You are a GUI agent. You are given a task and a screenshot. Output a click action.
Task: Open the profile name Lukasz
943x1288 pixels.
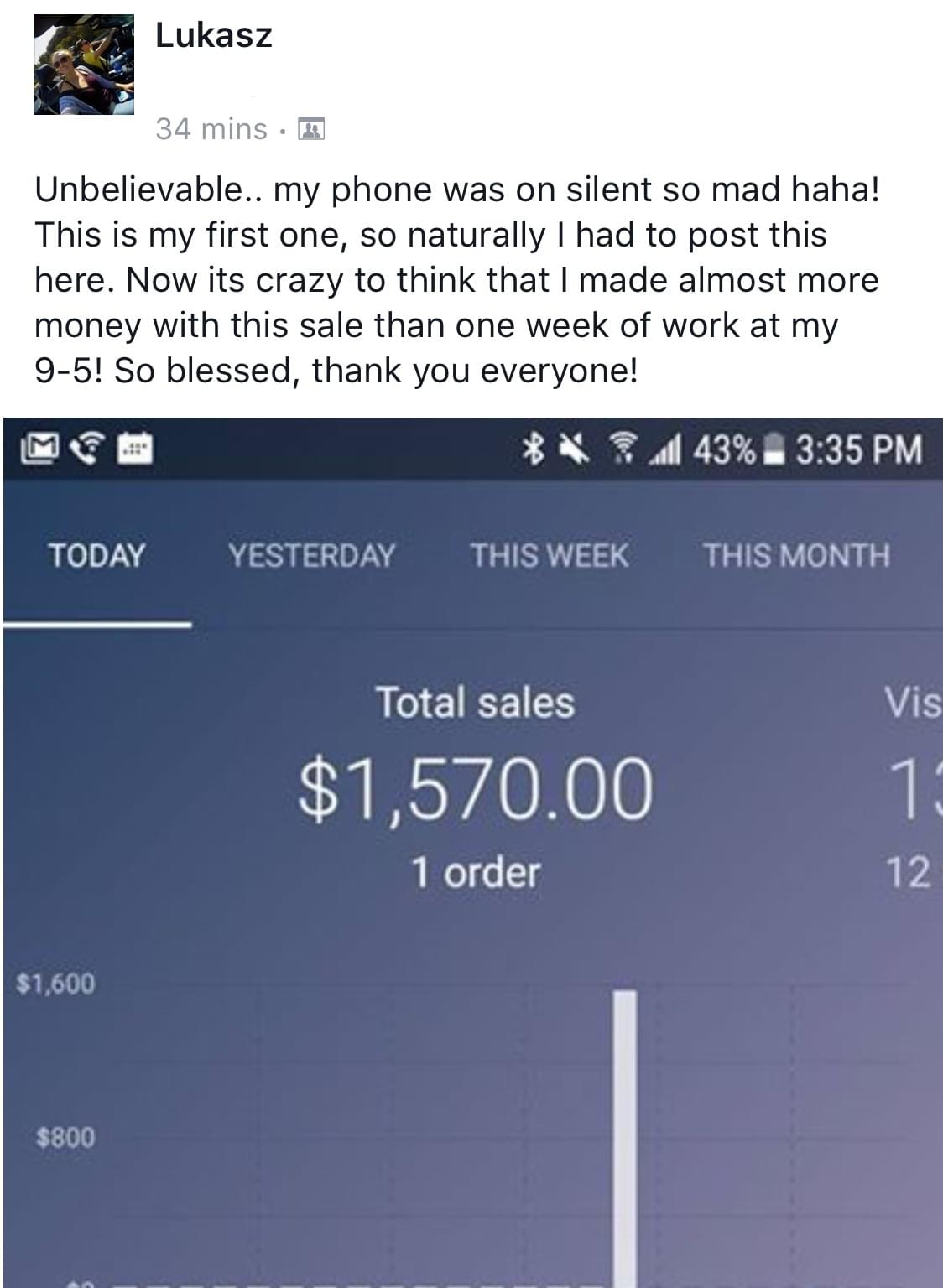214,35
